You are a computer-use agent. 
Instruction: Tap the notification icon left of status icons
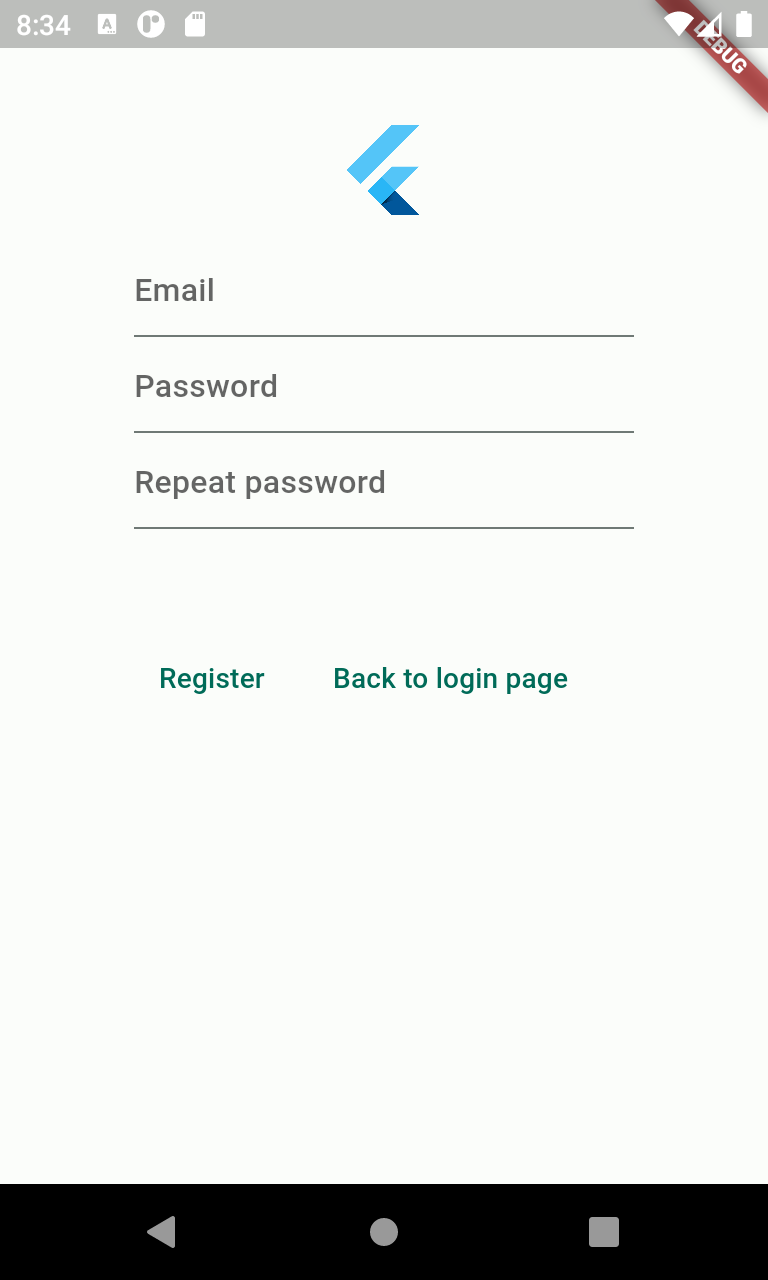[x=105, y=25]
